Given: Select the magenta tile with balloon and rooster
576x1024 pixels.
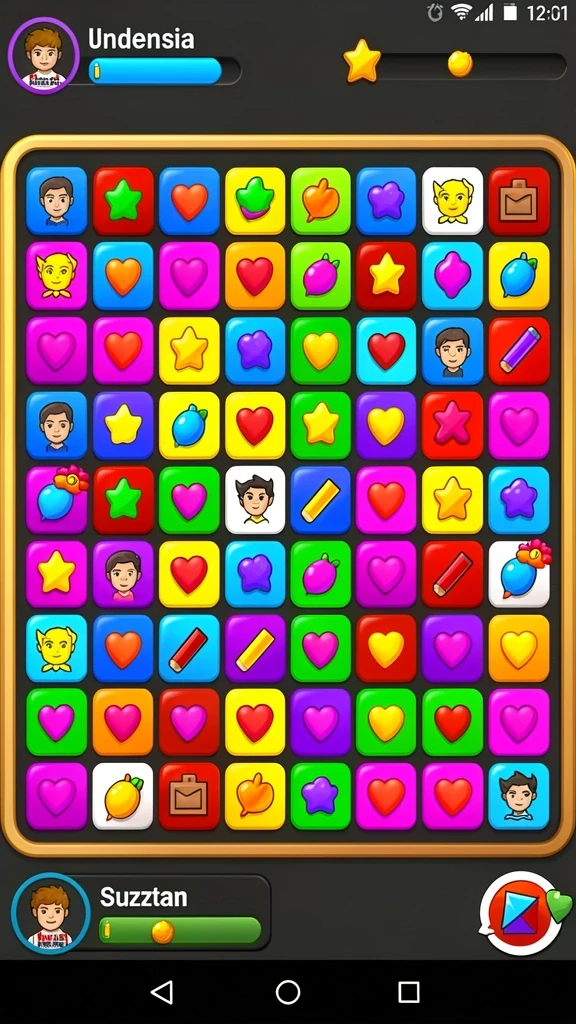Looking at the screenshot, I should click(x=57, y=500).
